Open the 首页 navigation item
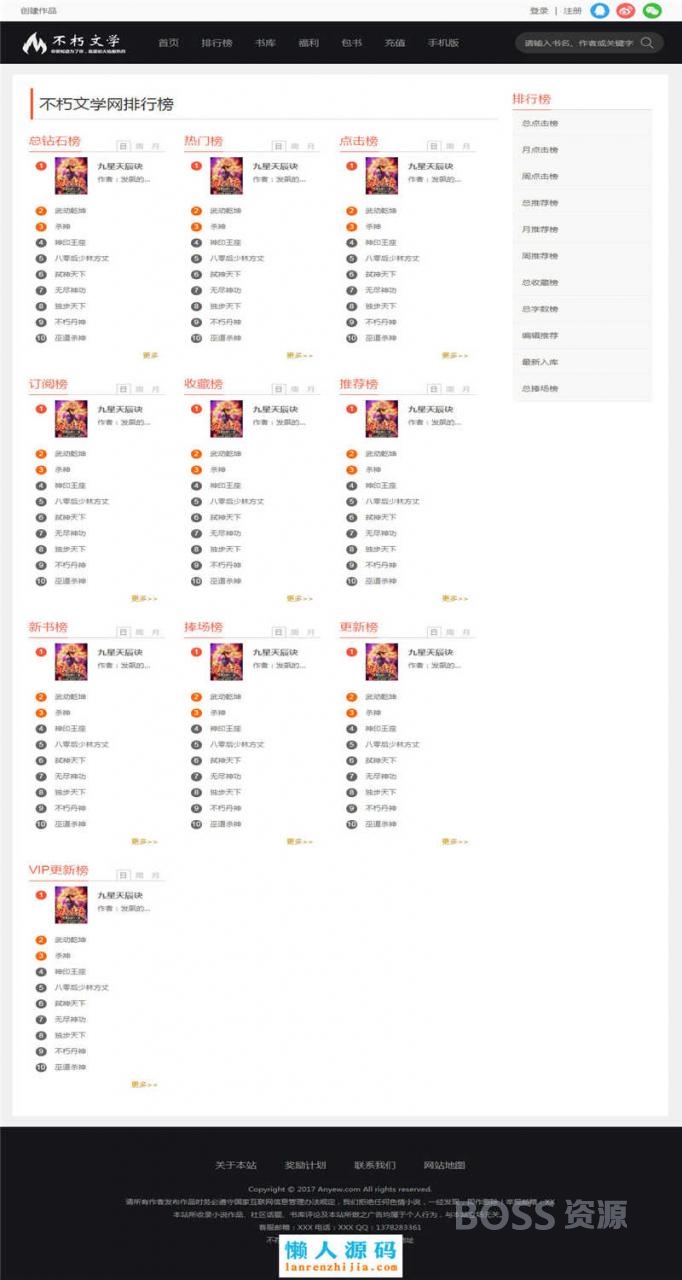The image size is (682, 1280). 168,43
